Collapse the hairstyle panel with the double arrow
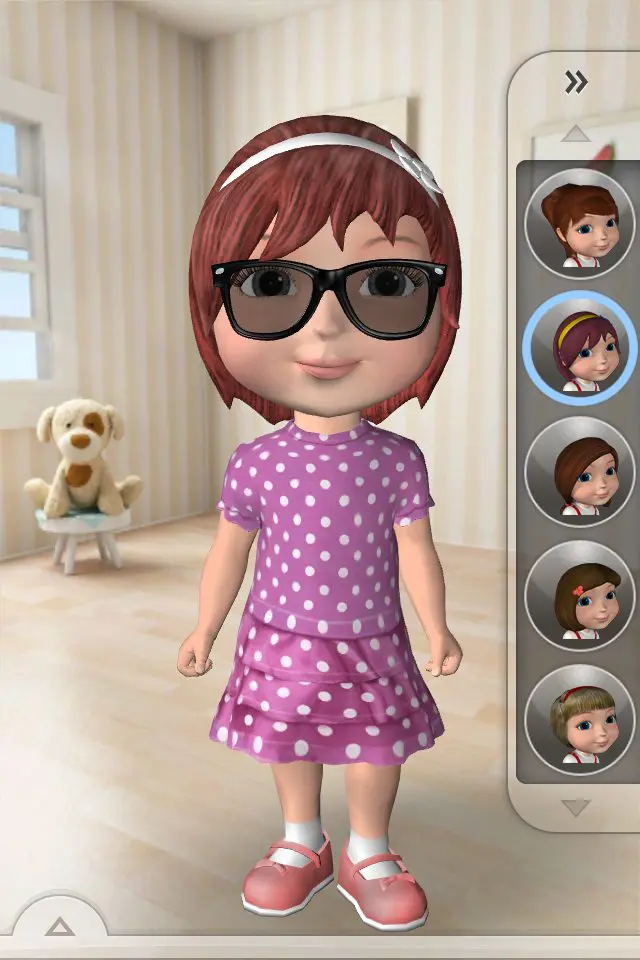640x960 pixels. 576,82
